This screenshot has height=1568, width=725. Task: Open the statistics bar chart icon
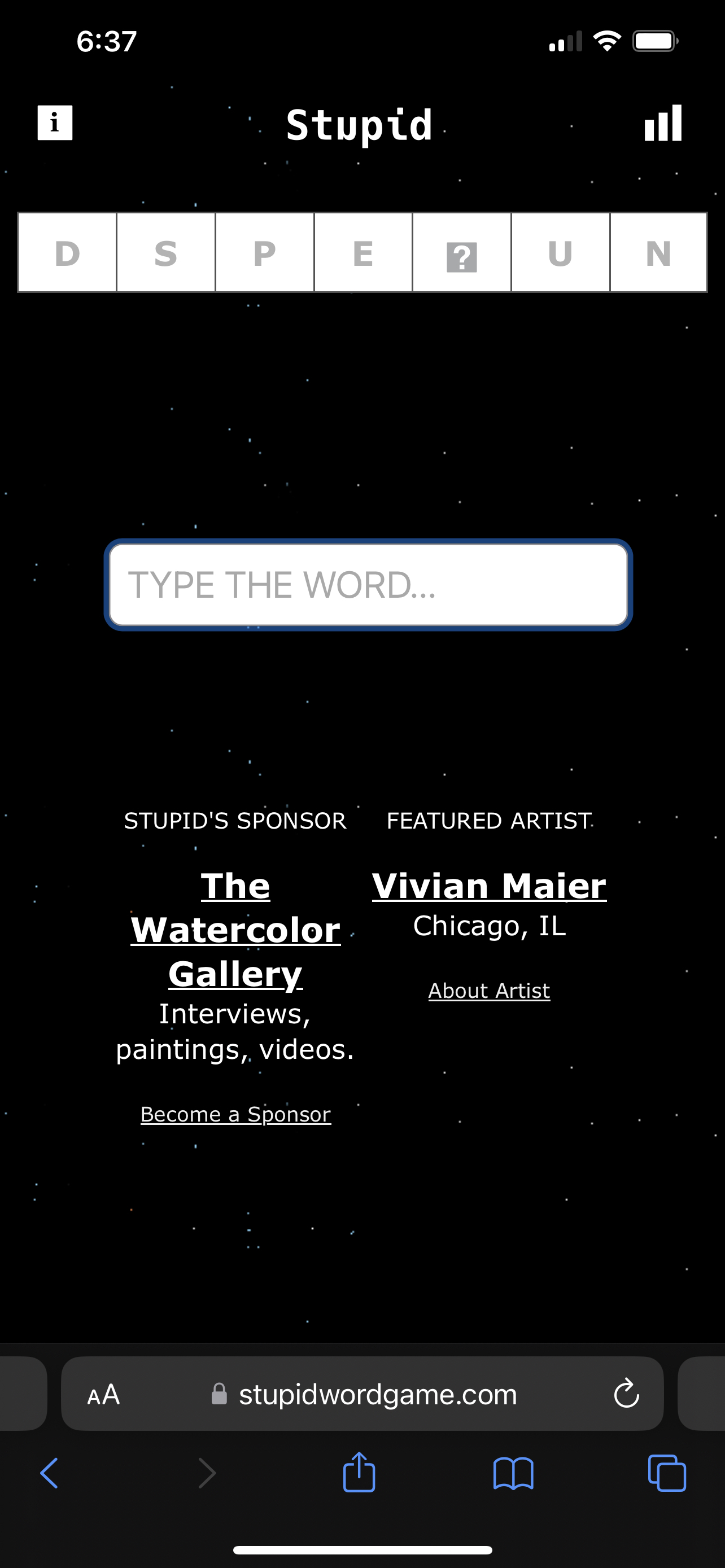pyautogui.click(x=663, y=122)
